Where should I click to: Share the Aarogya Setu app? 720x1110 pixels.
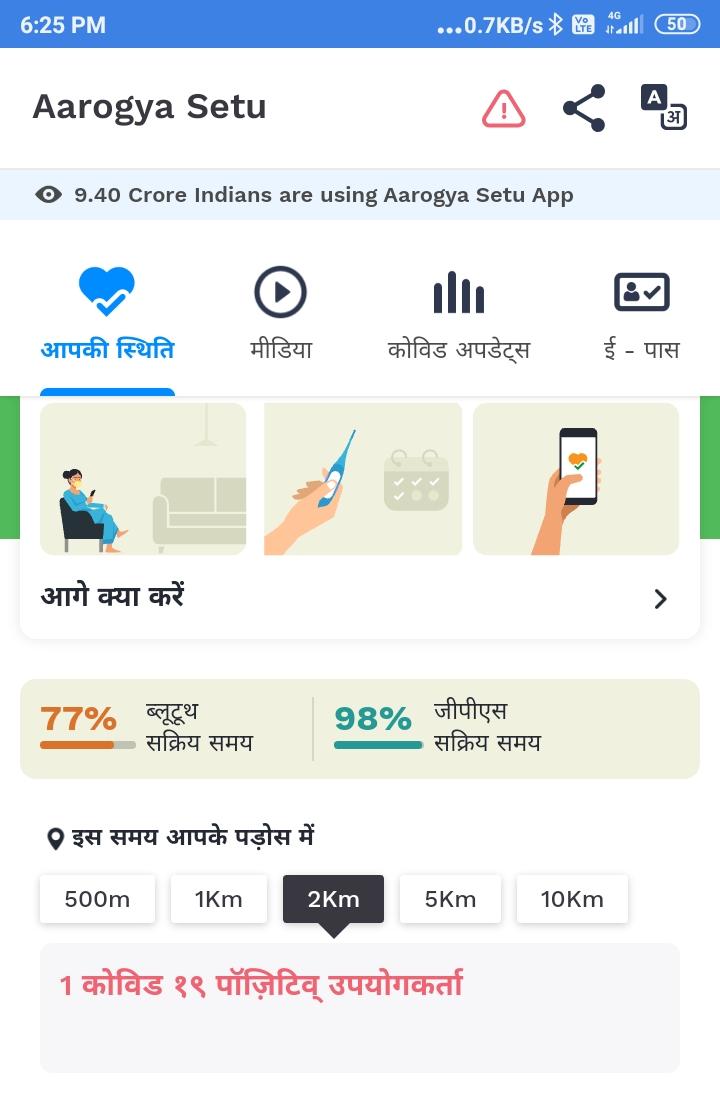(x=584, y=108)
